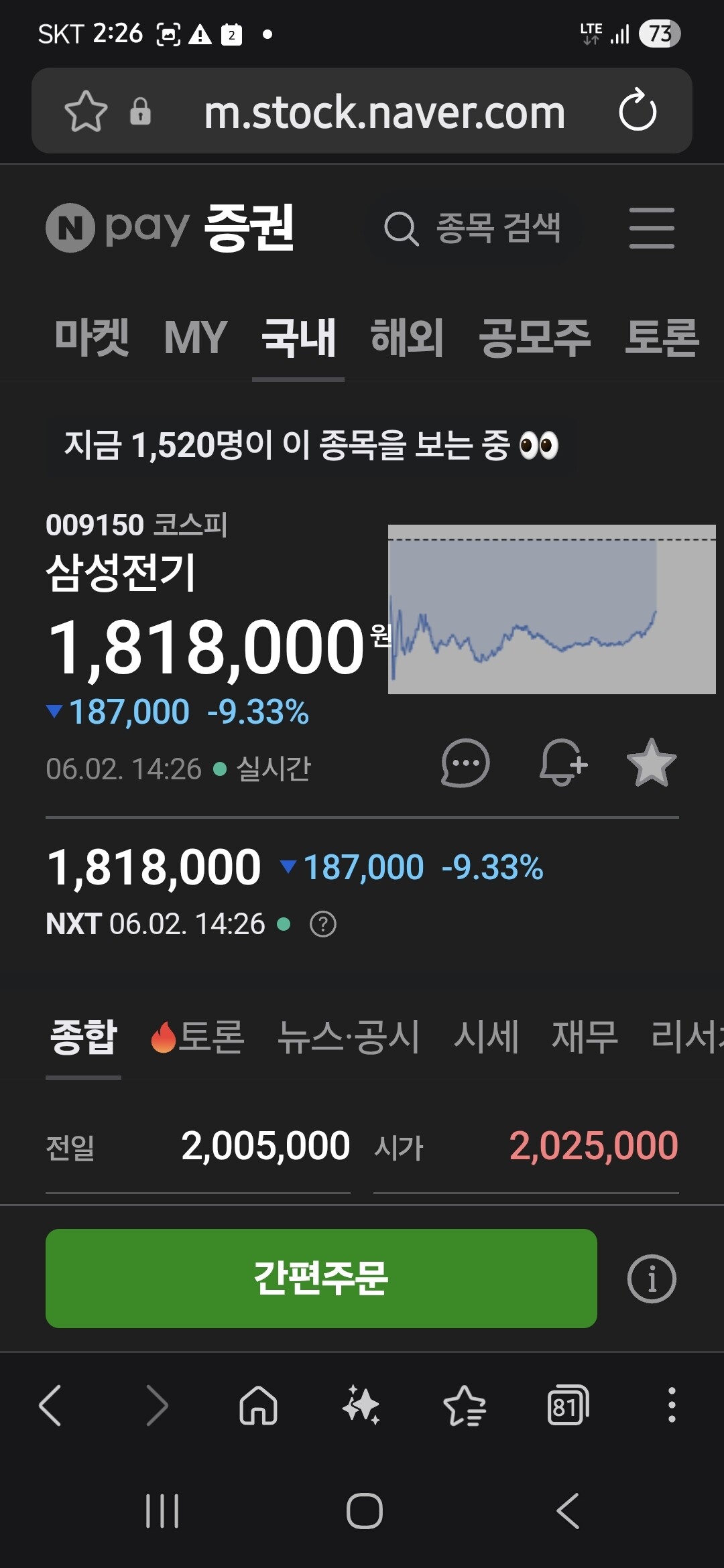Switch to the 뉴스·공시 section tab
Viewport: 724px width, 1568px height.
(349, 1037)
